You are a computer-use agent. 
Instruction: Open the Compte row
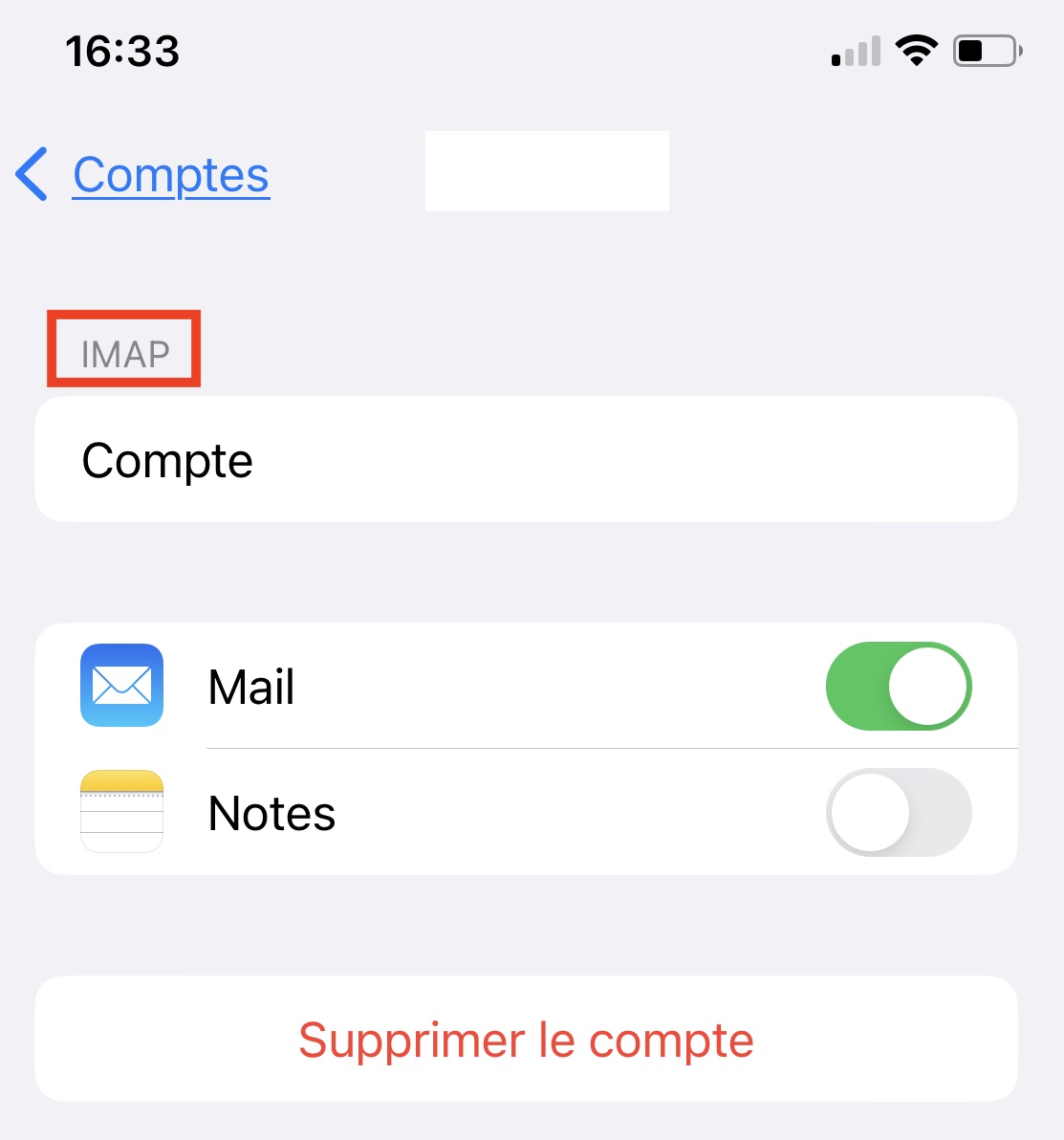pyautogui.click(x=526, y=459)
